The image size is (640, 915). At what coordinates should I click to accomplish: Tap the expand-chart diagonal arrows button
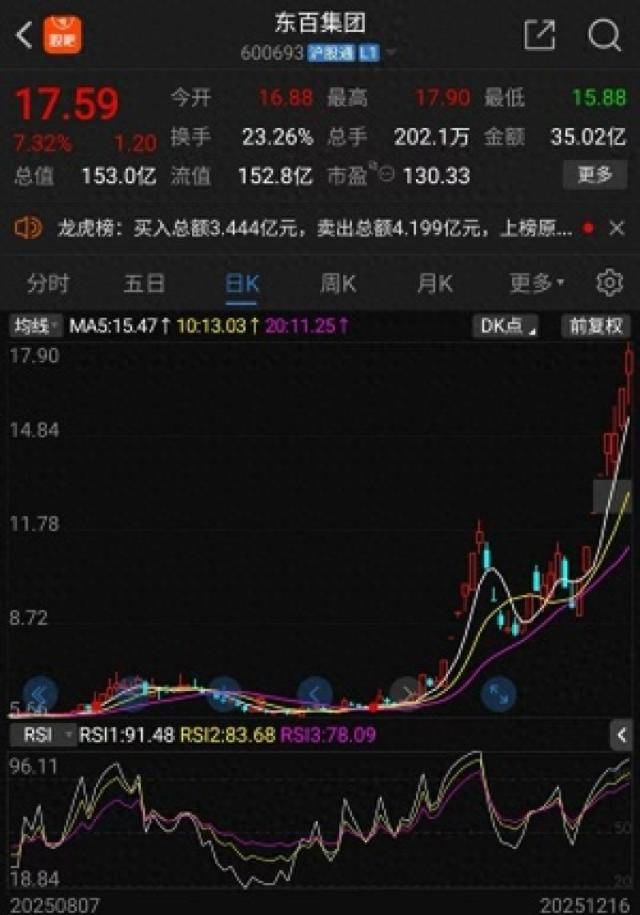click(498, 692)
